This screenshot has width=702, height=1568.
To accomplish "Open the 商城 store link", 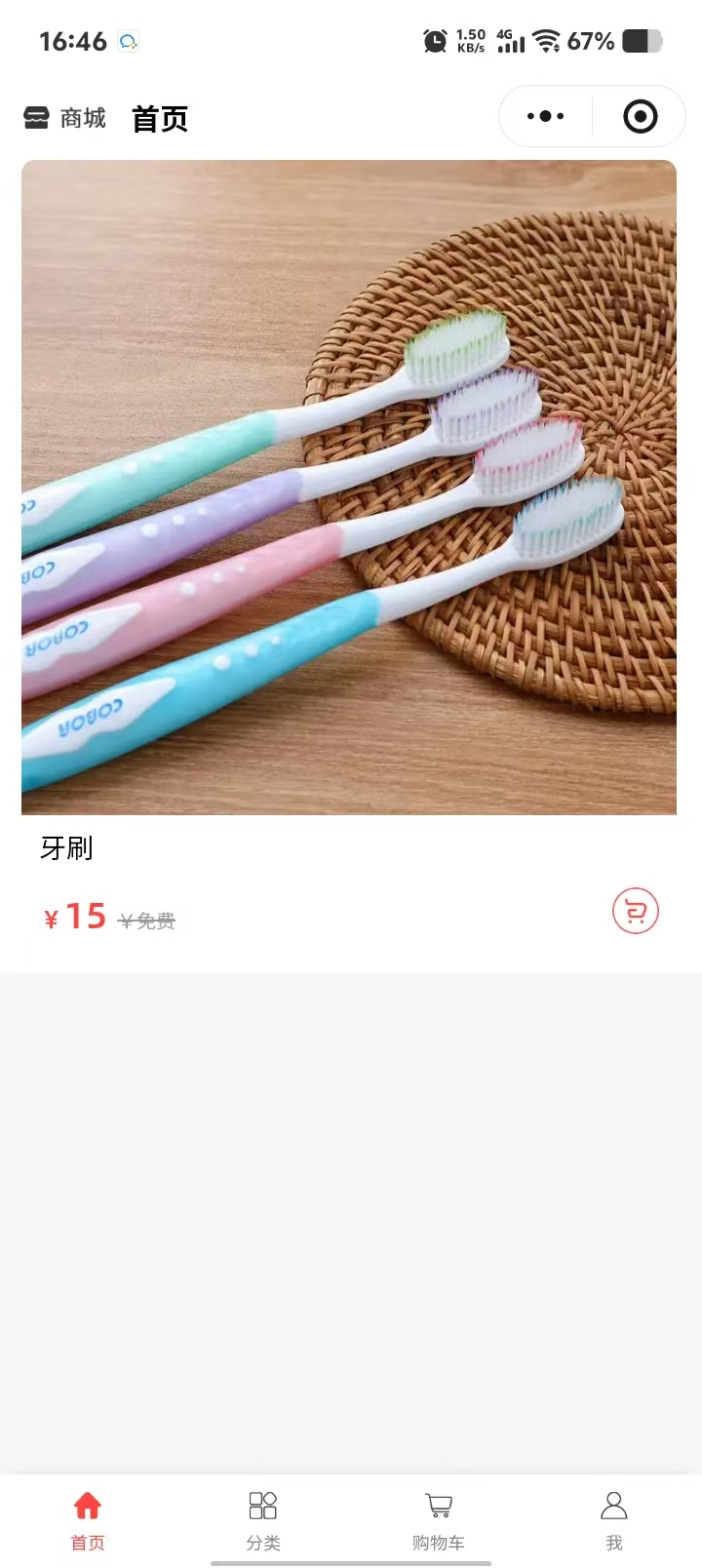I will point(65,119).
